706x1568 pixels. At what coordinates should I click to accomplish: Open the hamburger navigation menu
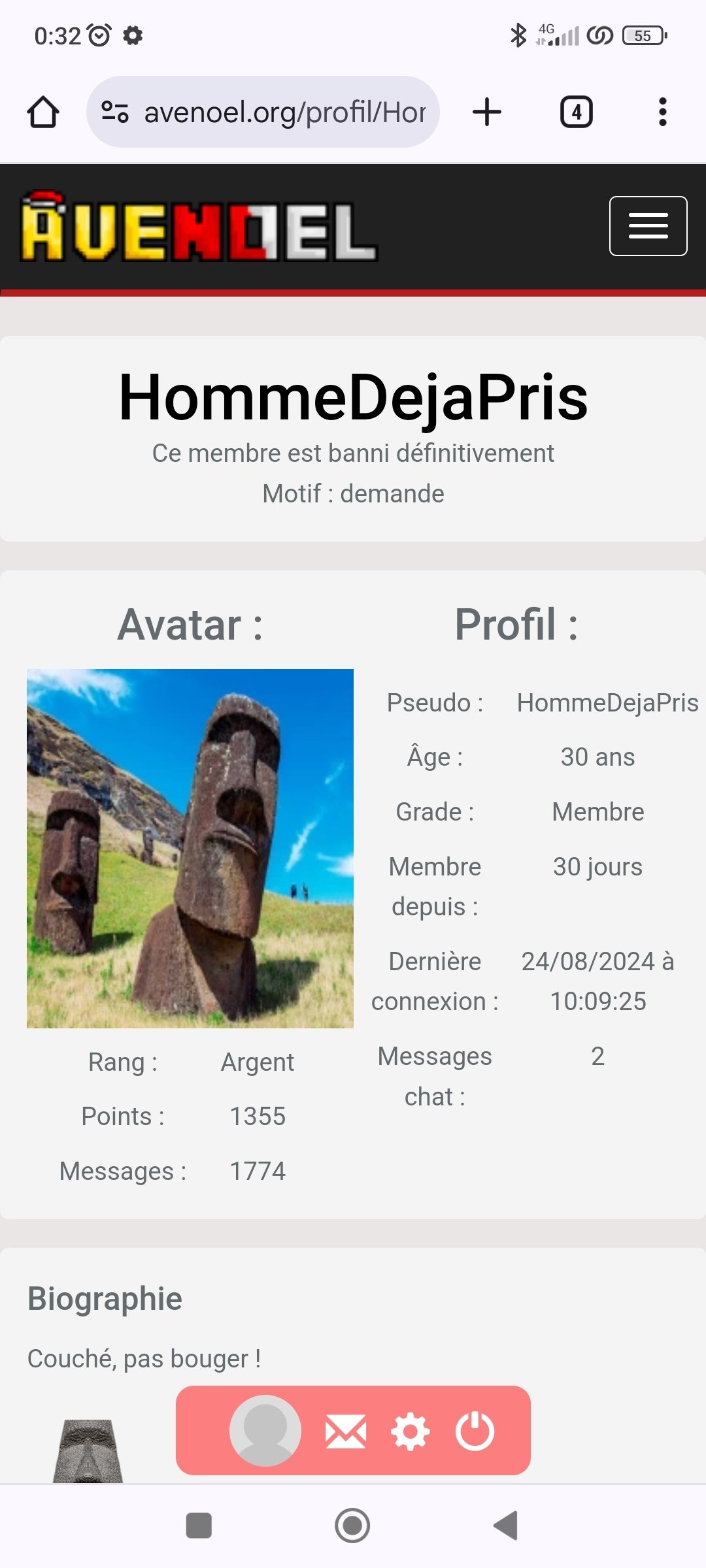click(648, 226)
